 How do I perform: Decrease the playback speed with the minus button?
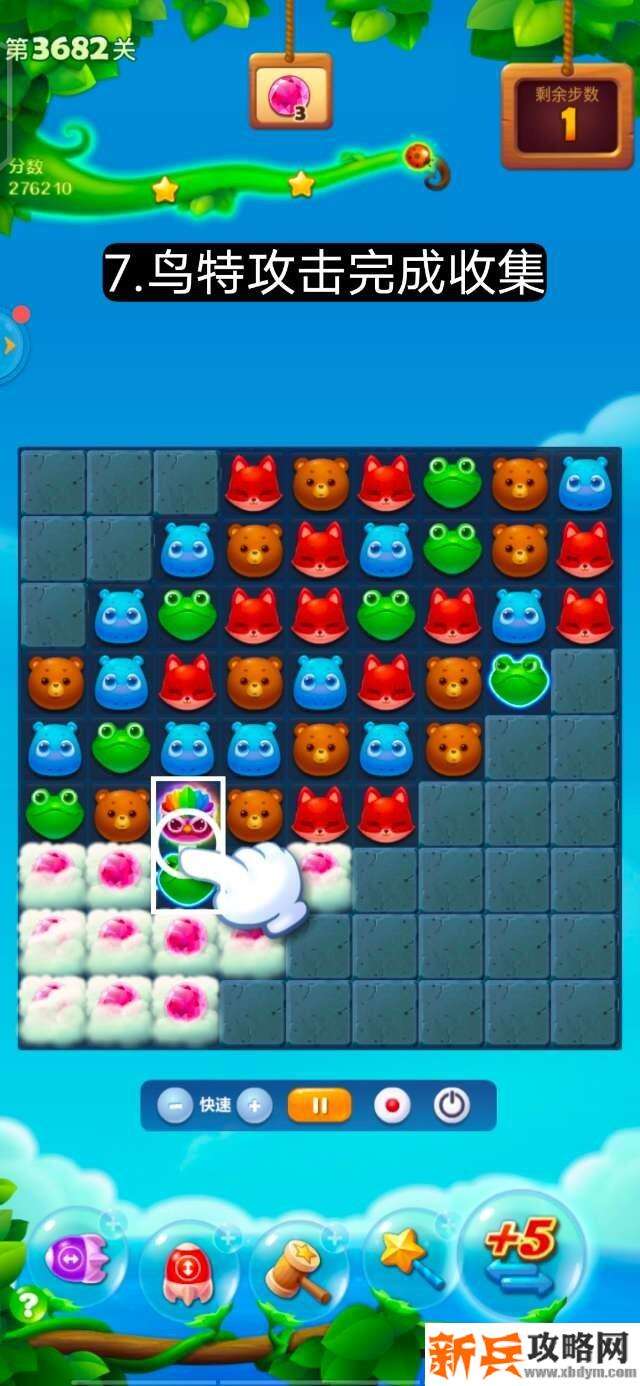point(175,1106)
